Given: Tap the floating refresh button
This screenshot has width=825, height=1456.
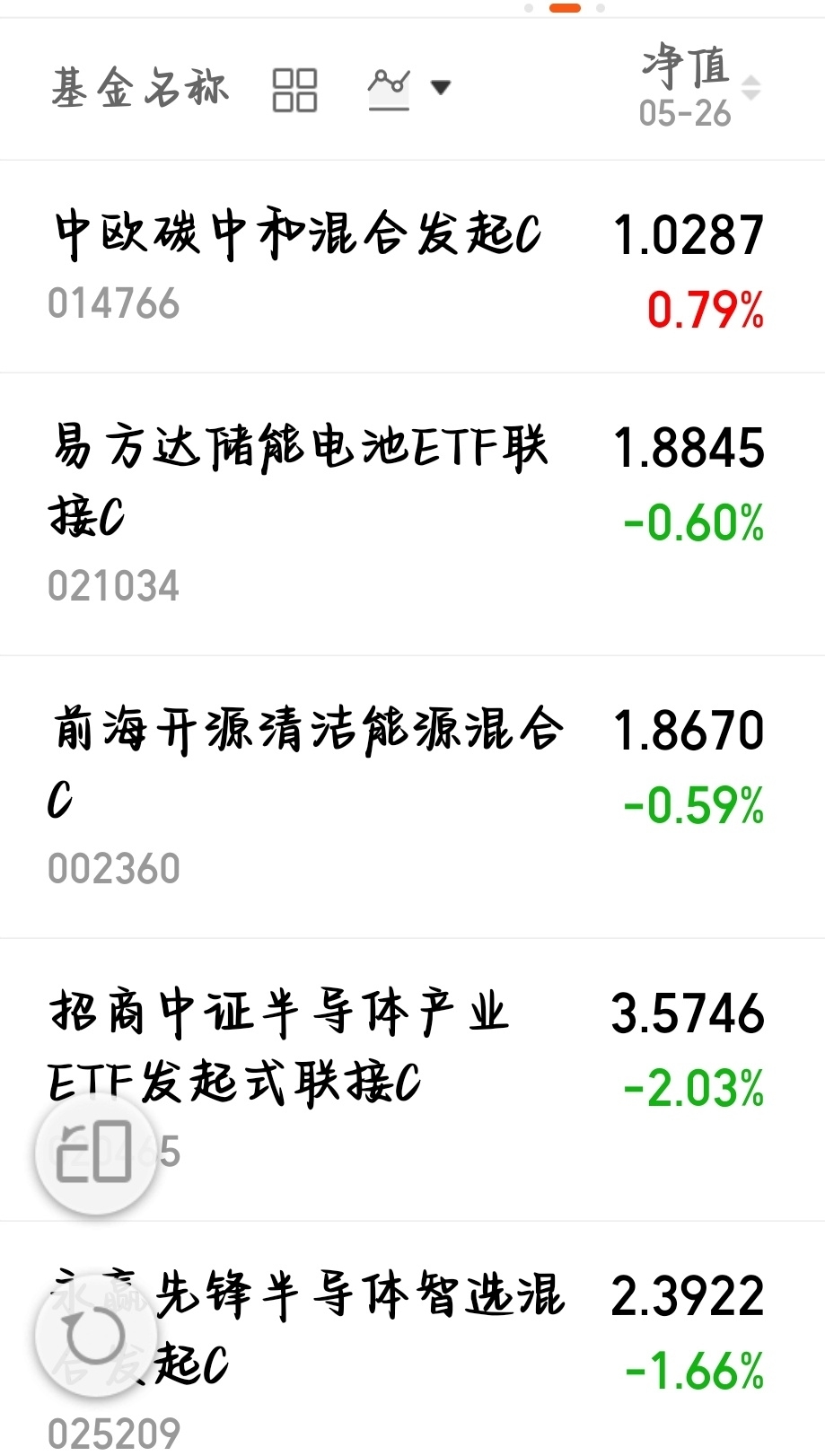Looking at the screenshot, I should pos(94,1338).
